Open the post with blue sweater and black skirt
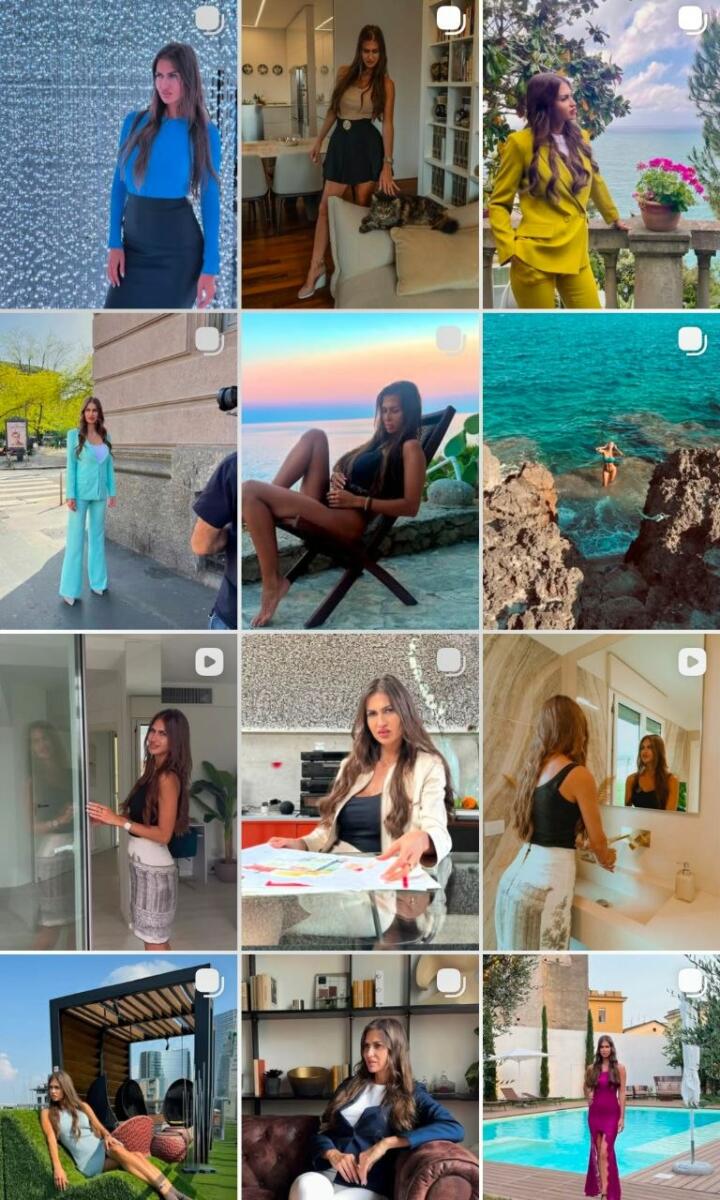Image resolution: width=720 pixels, height=1200 pixels. pyautogui.click(x=118, y=154)
